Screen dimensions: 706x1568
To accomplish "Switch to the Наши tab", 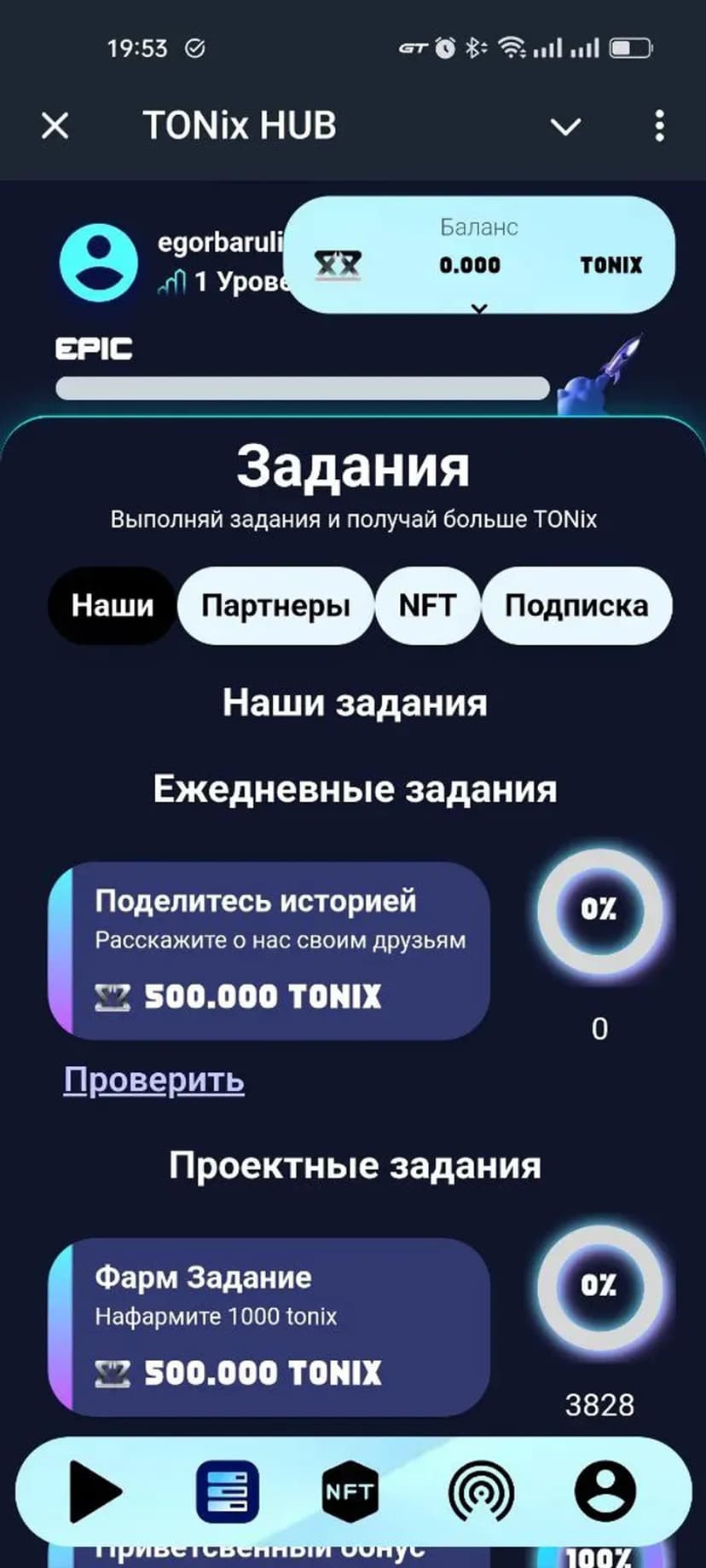I will click(x=113, y=605).
